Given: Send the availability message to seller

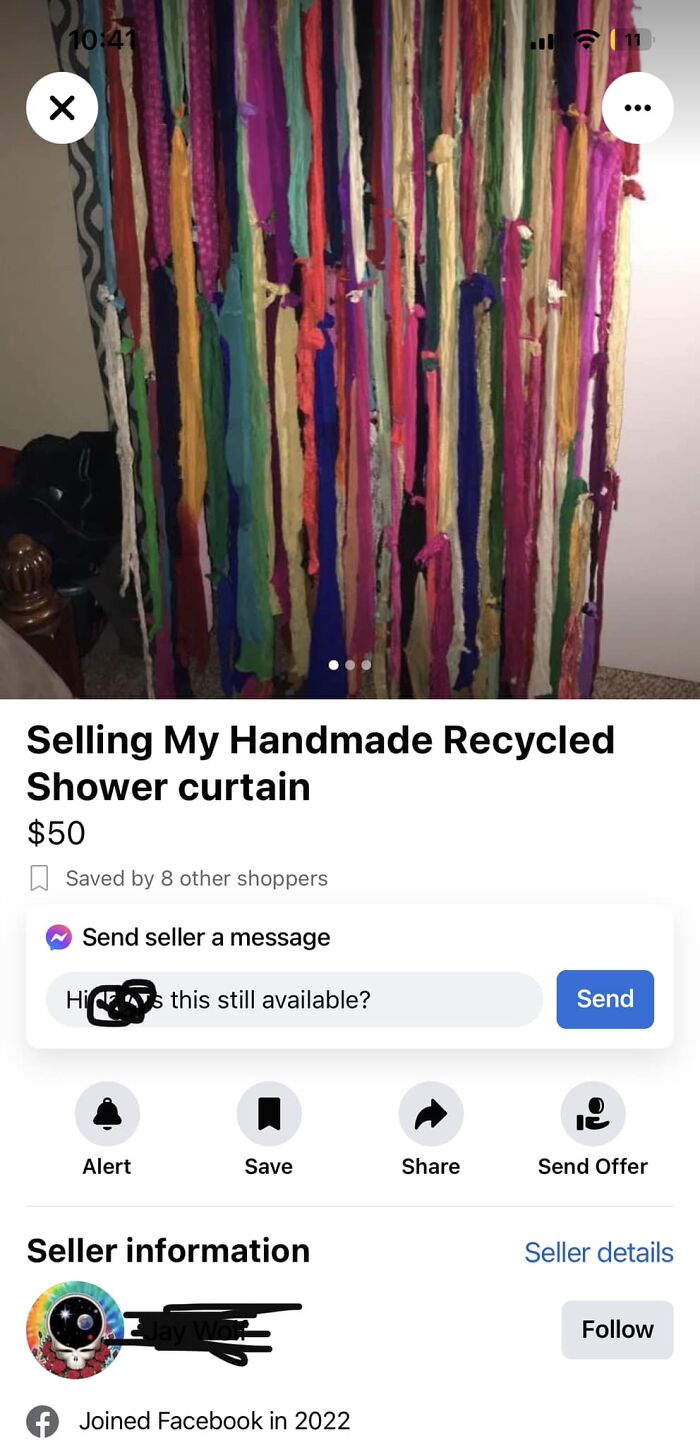Looking at the screenshot, I should 605,999.
